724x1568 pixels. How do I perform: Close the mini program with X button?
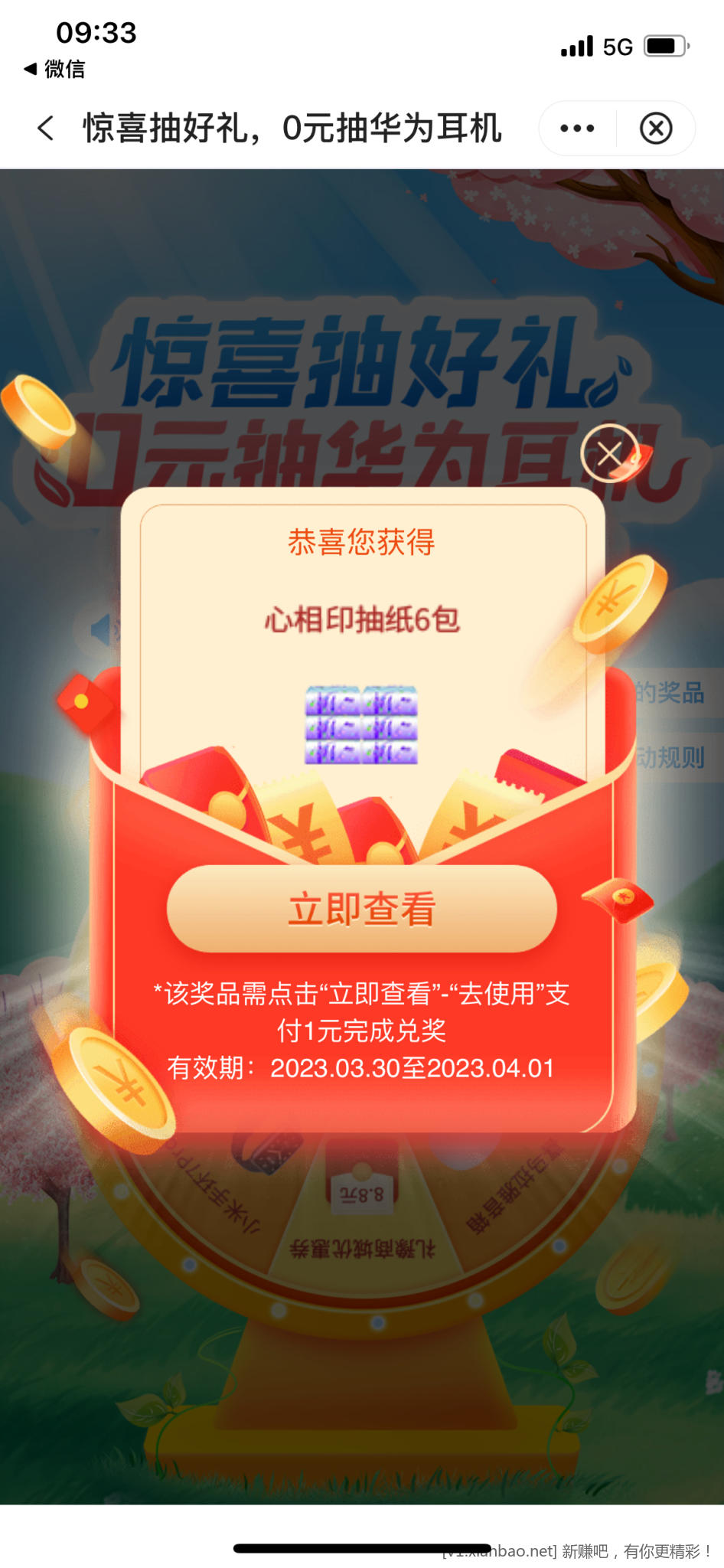(656, 128)
